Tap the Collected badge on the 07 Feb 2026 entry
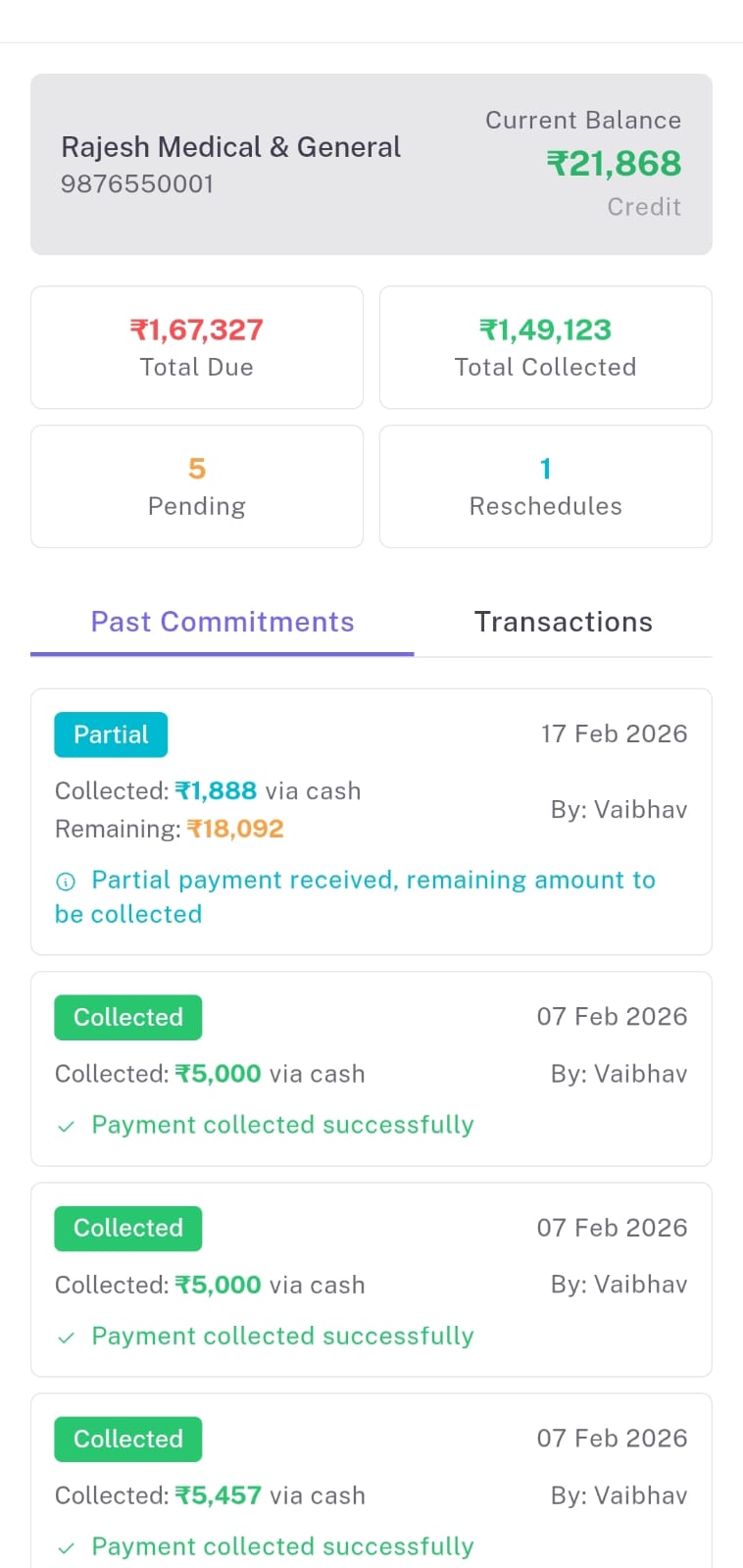Viewport: 743px width, 1568px height. pyautogui.click(x=127, y=1017)
